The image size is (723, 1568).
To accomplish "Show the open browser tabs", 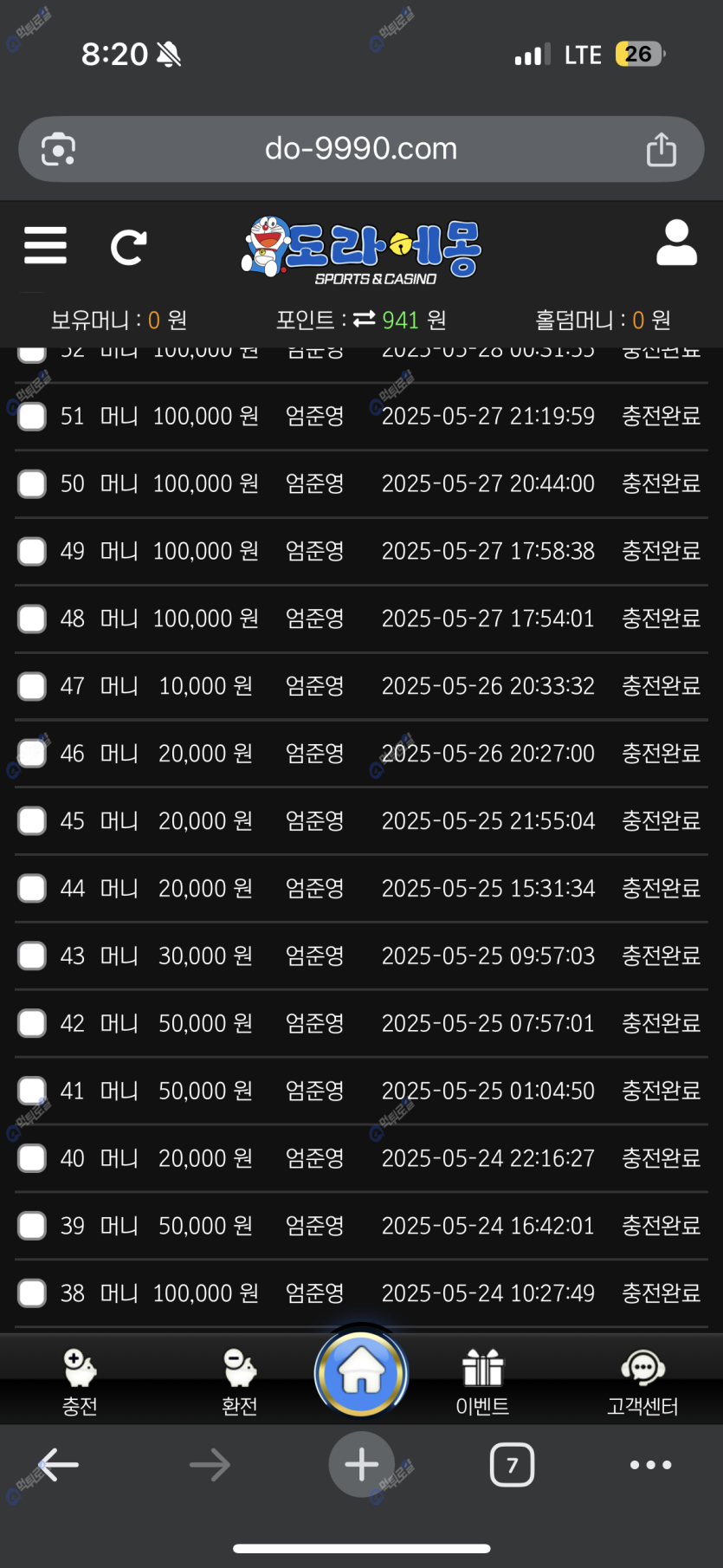I will click(x=512, y=1465).
